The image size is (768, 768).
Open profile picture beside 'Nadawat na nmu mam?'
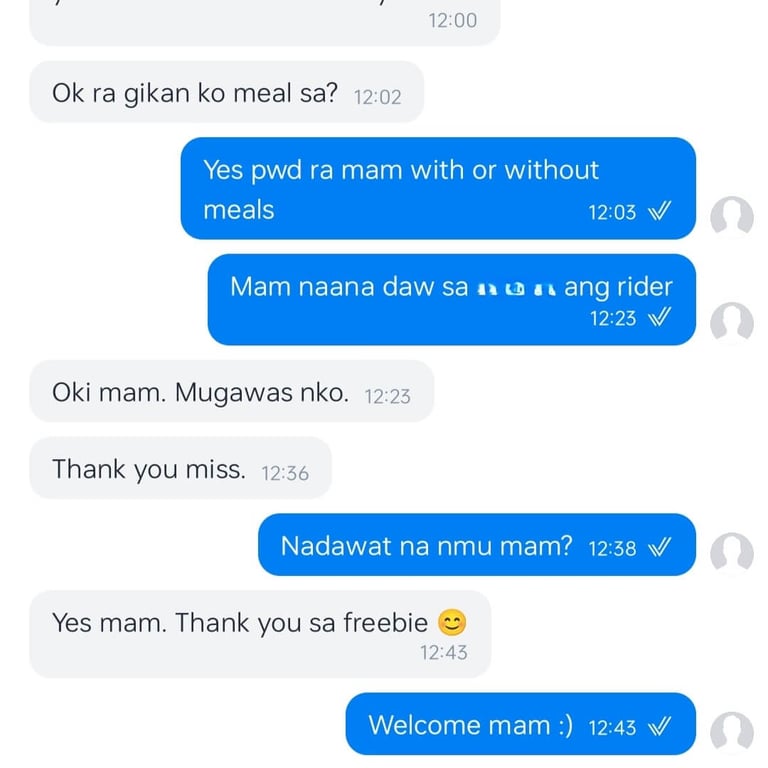[x=731, y=553]
